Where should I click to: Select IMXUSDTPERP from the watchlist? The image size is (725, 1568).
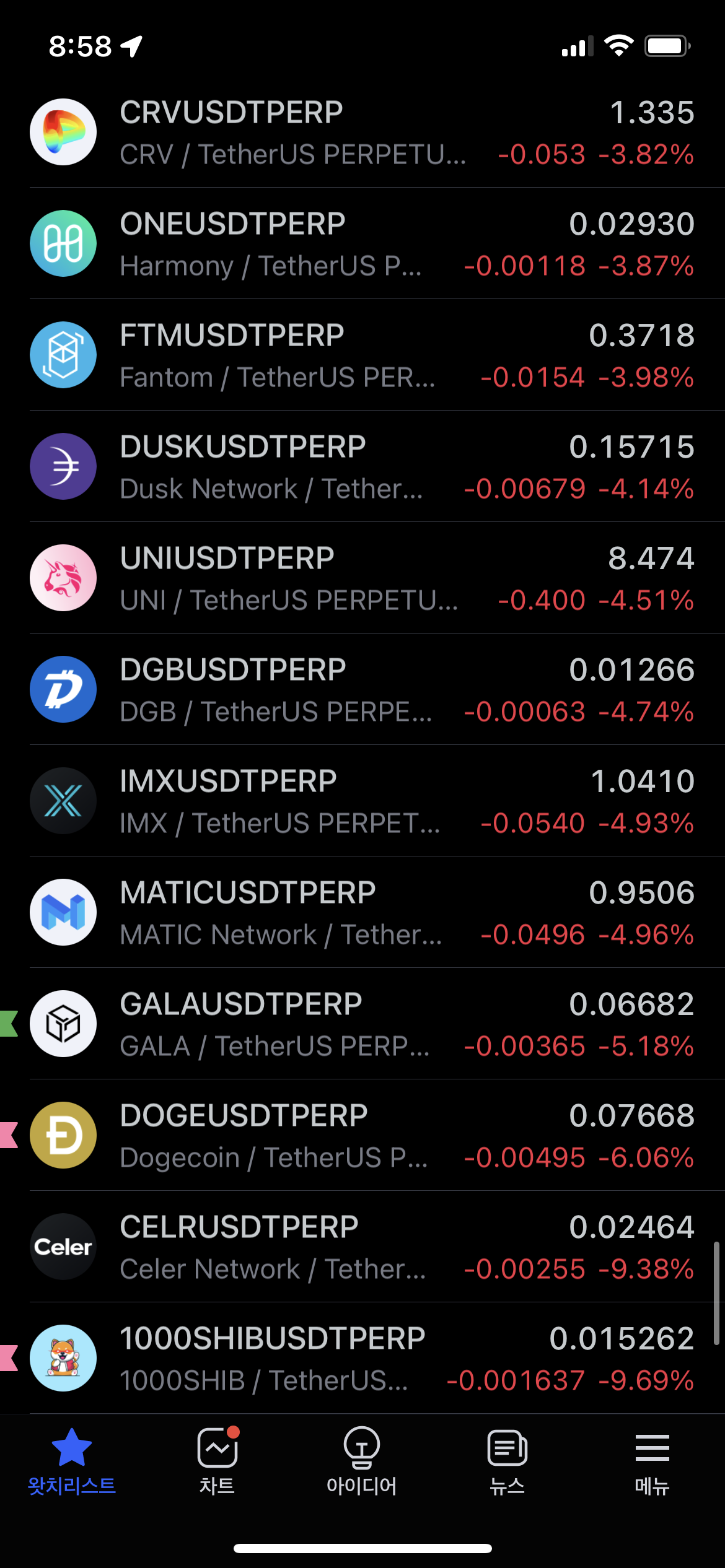click(x=362, y=801)
